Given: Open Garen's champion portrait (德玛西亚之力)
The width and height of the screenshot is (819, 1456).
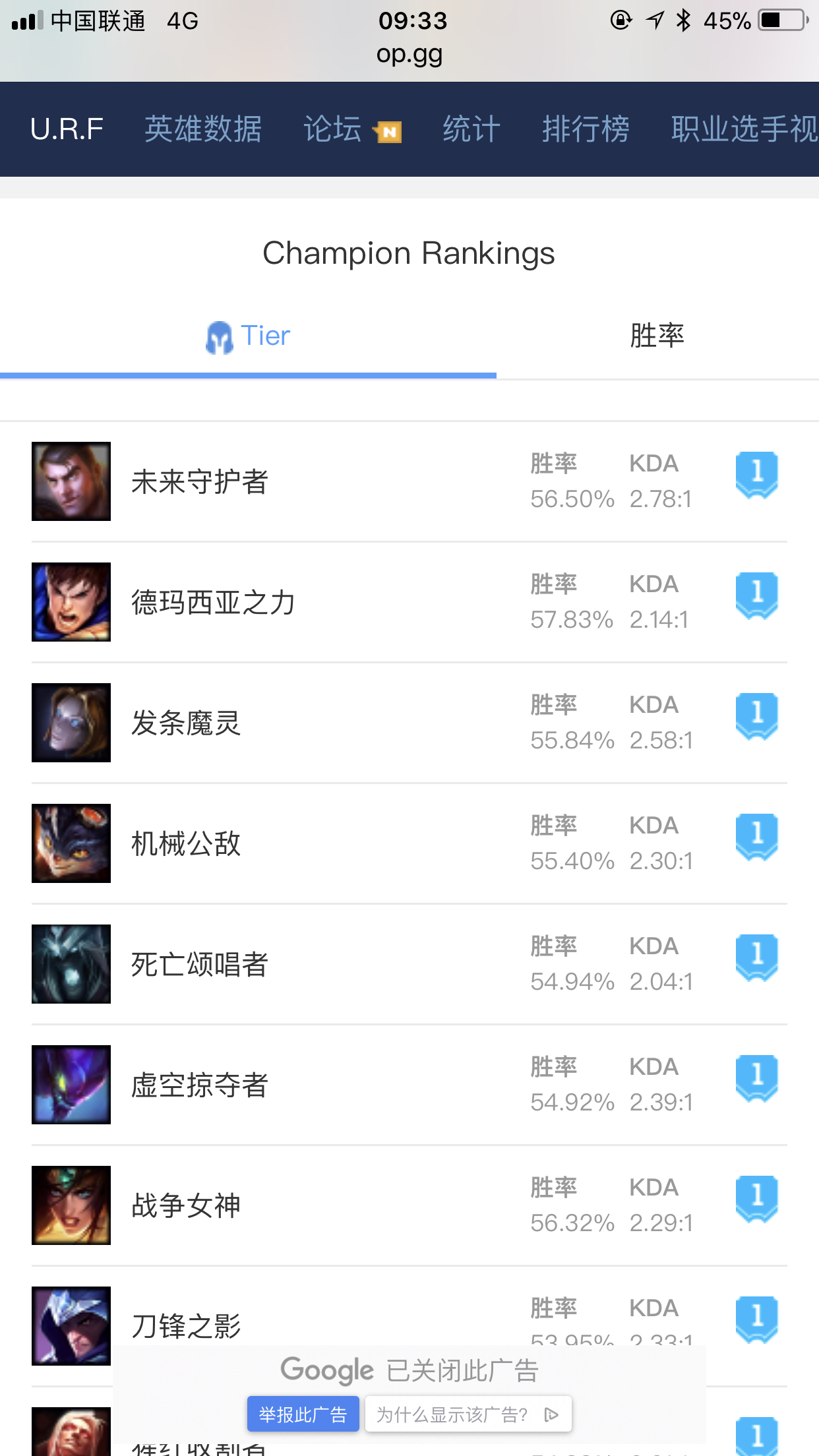Looking at the screenshot, I should pos(71,602).
